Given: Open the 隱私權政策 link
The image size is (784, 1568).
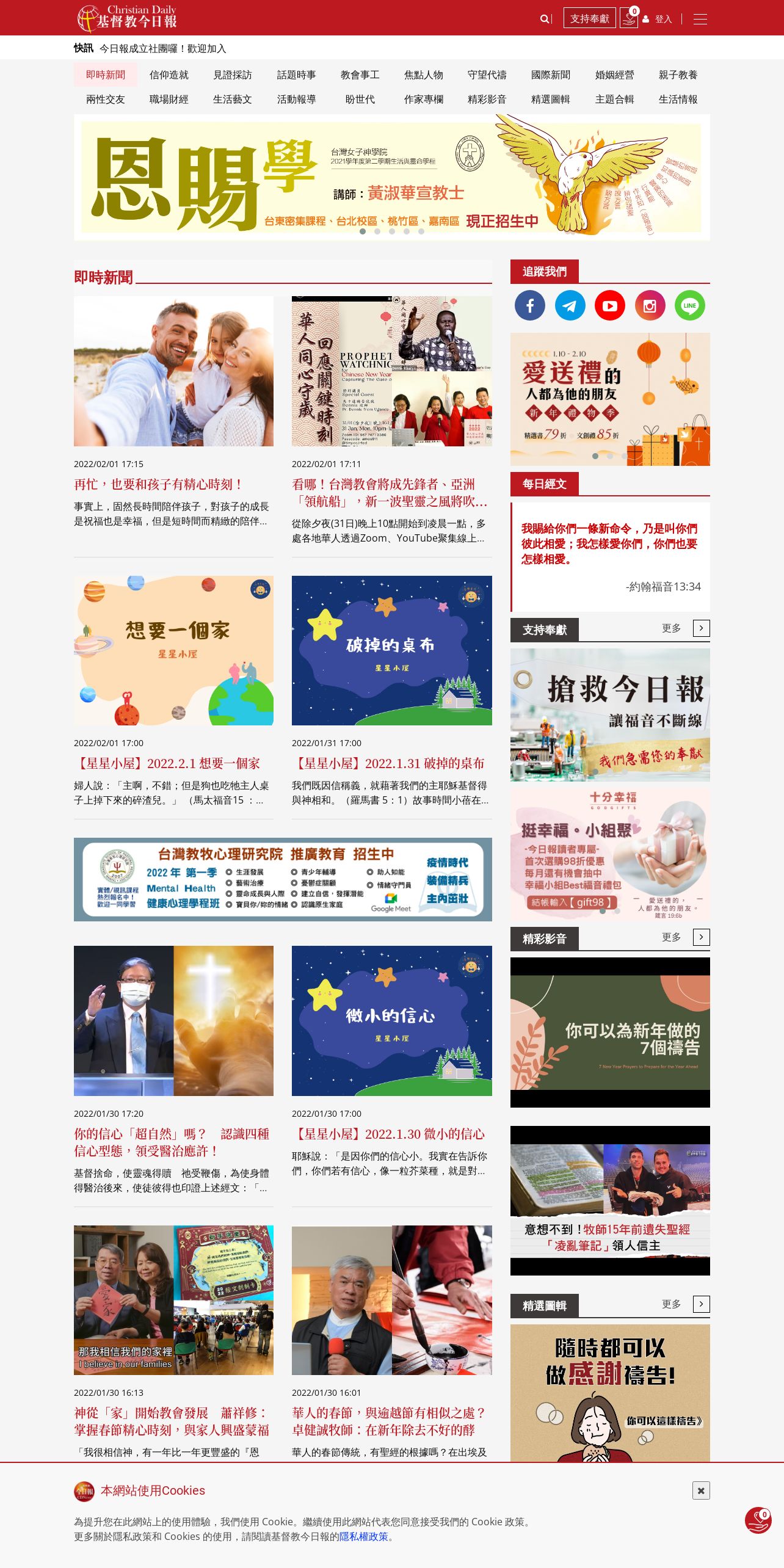Looking at the screenshot, I should pyautogui.click(x=364, y=1536).
